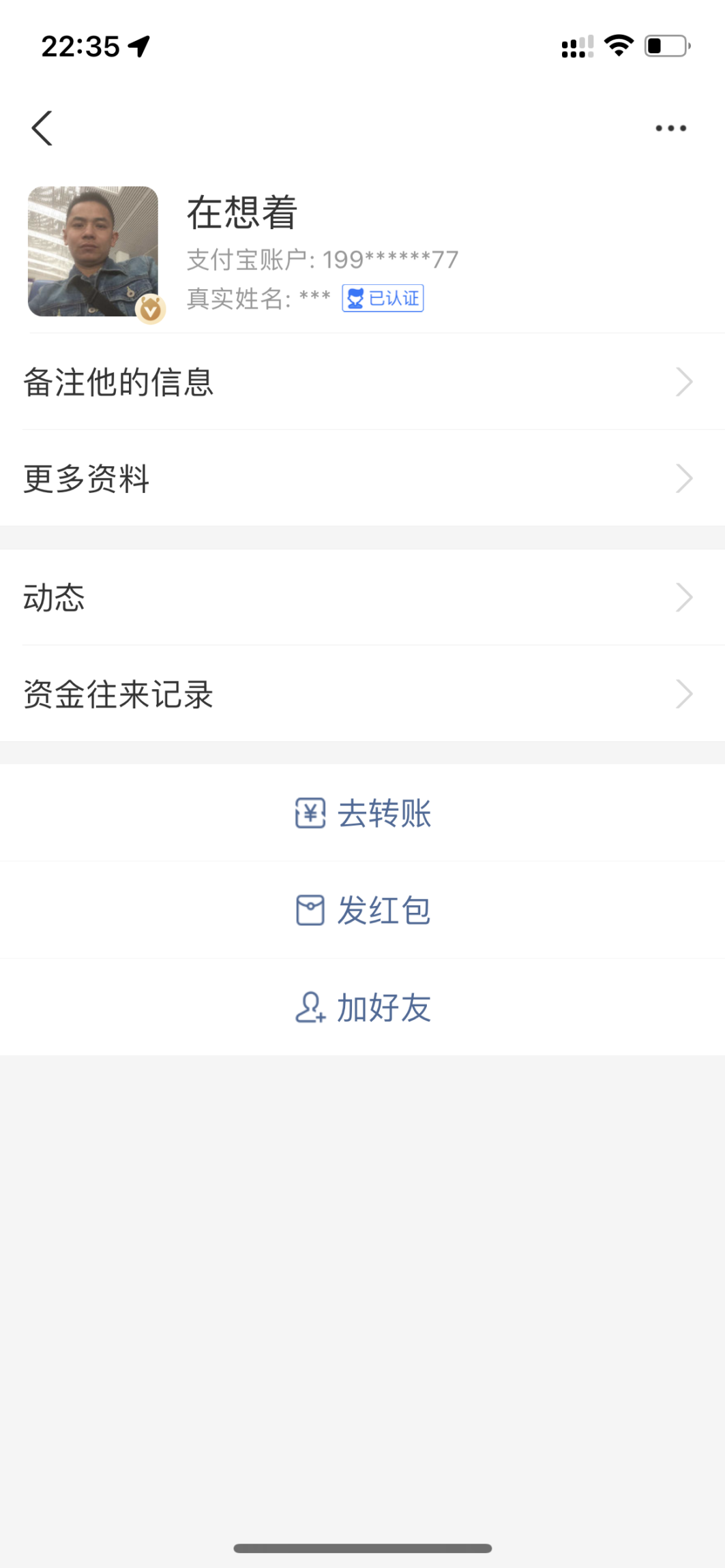Open 资金往来记录 history
725x1568 pixels.
[x=361, y=694]
